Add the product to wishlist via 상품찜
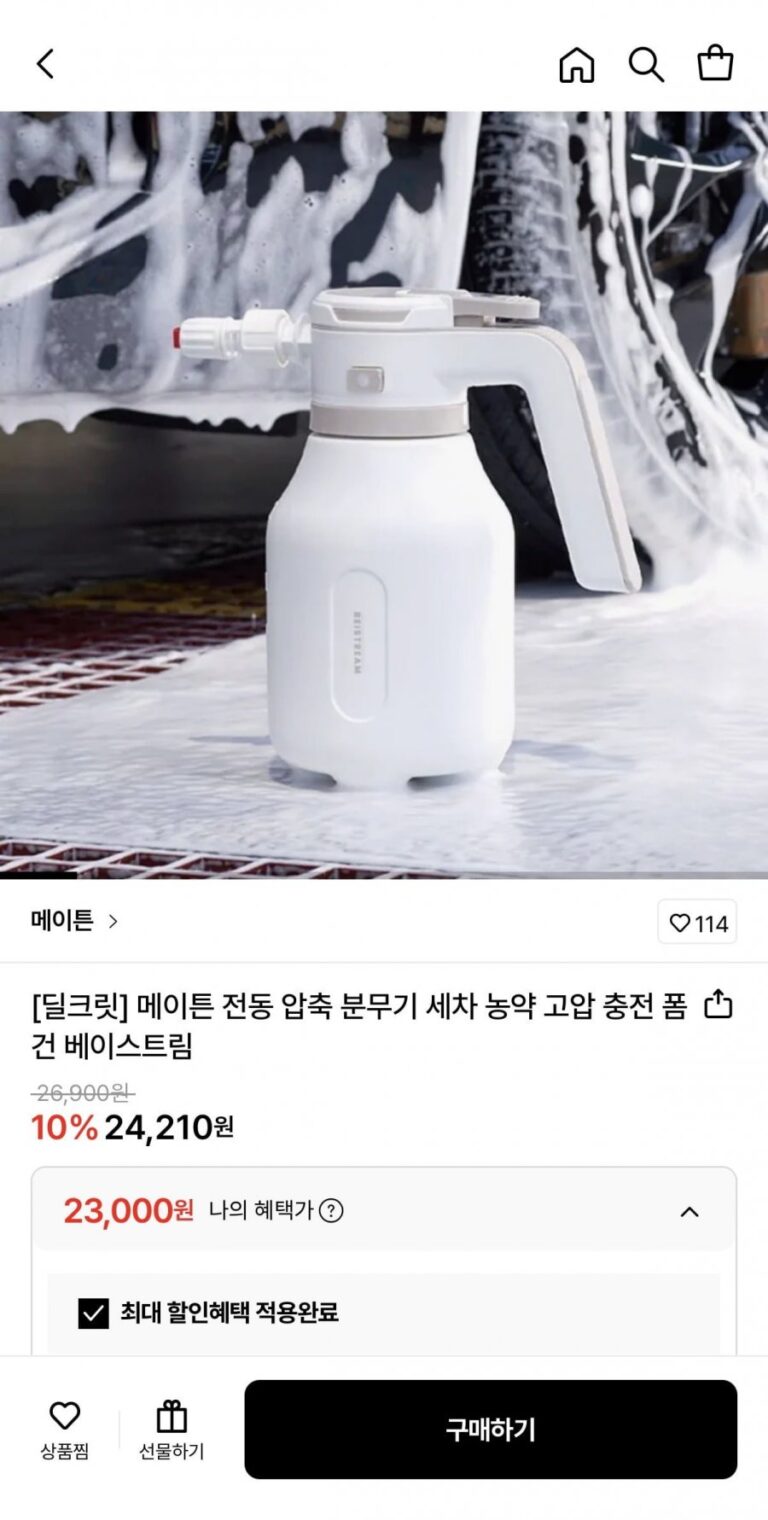The image size is (768, 1520). (x=65, y=1430)
